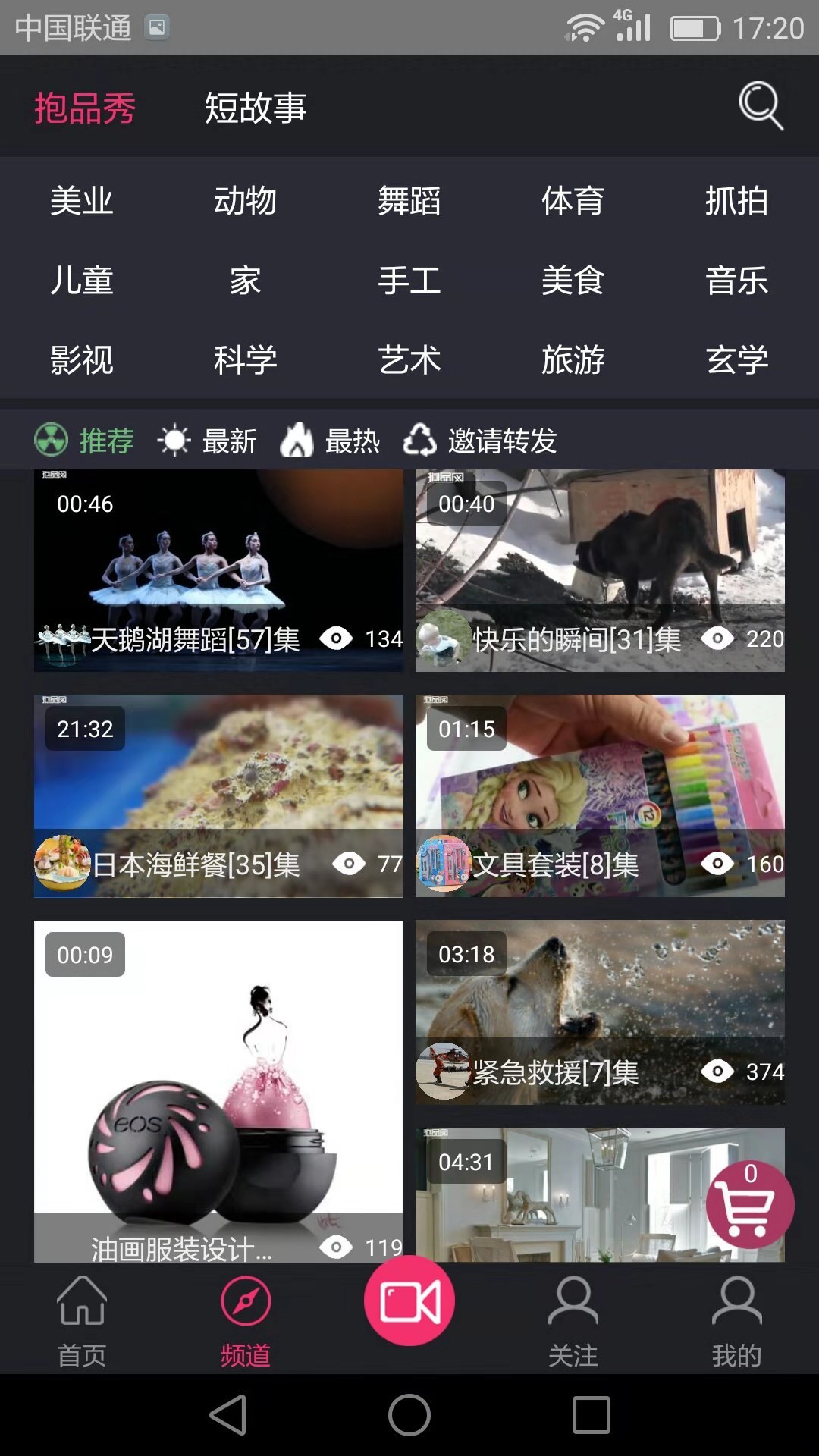Switch to the 关注 tab

573,1319
